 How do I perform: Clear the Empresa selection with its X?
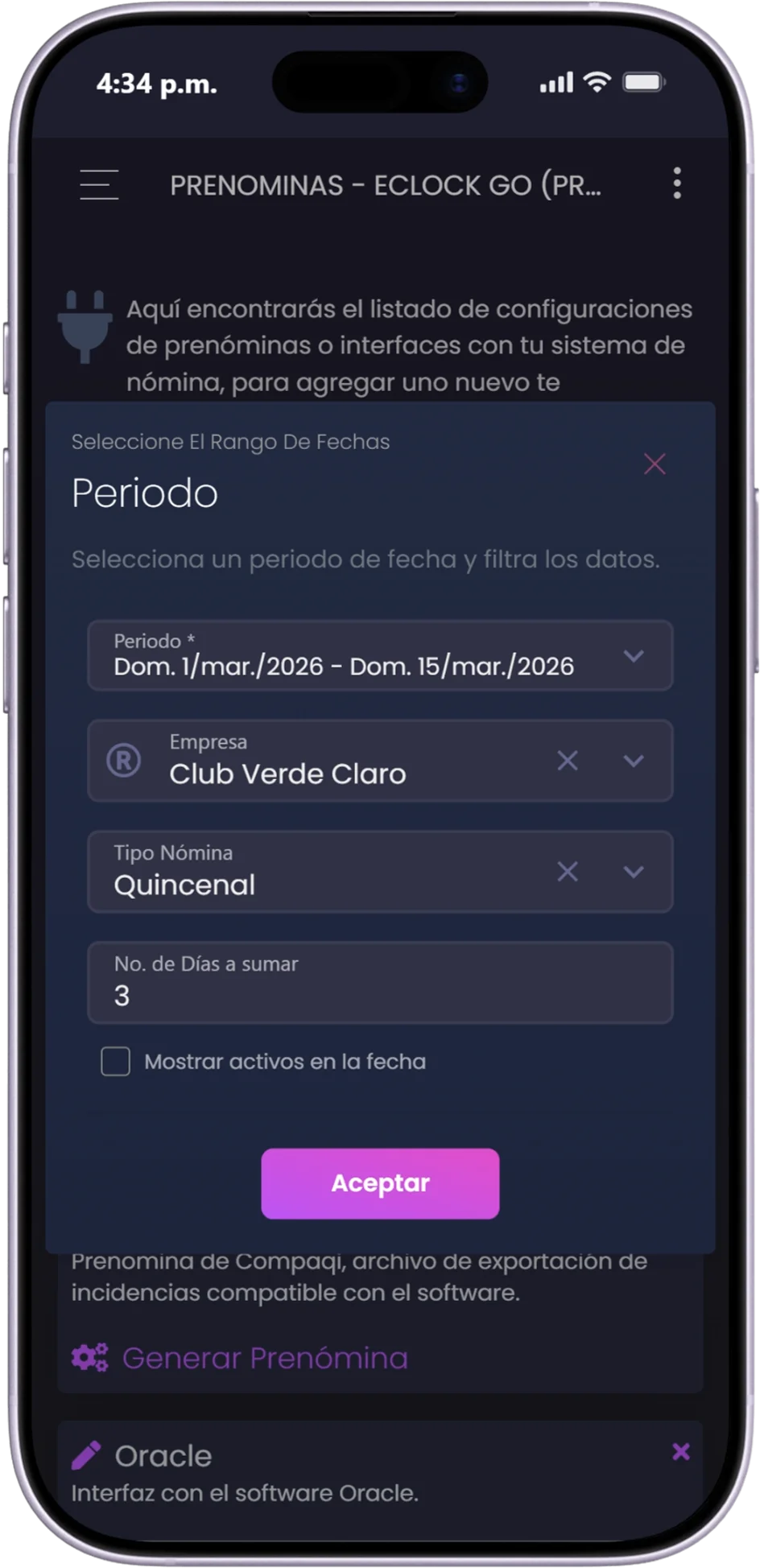567,760
